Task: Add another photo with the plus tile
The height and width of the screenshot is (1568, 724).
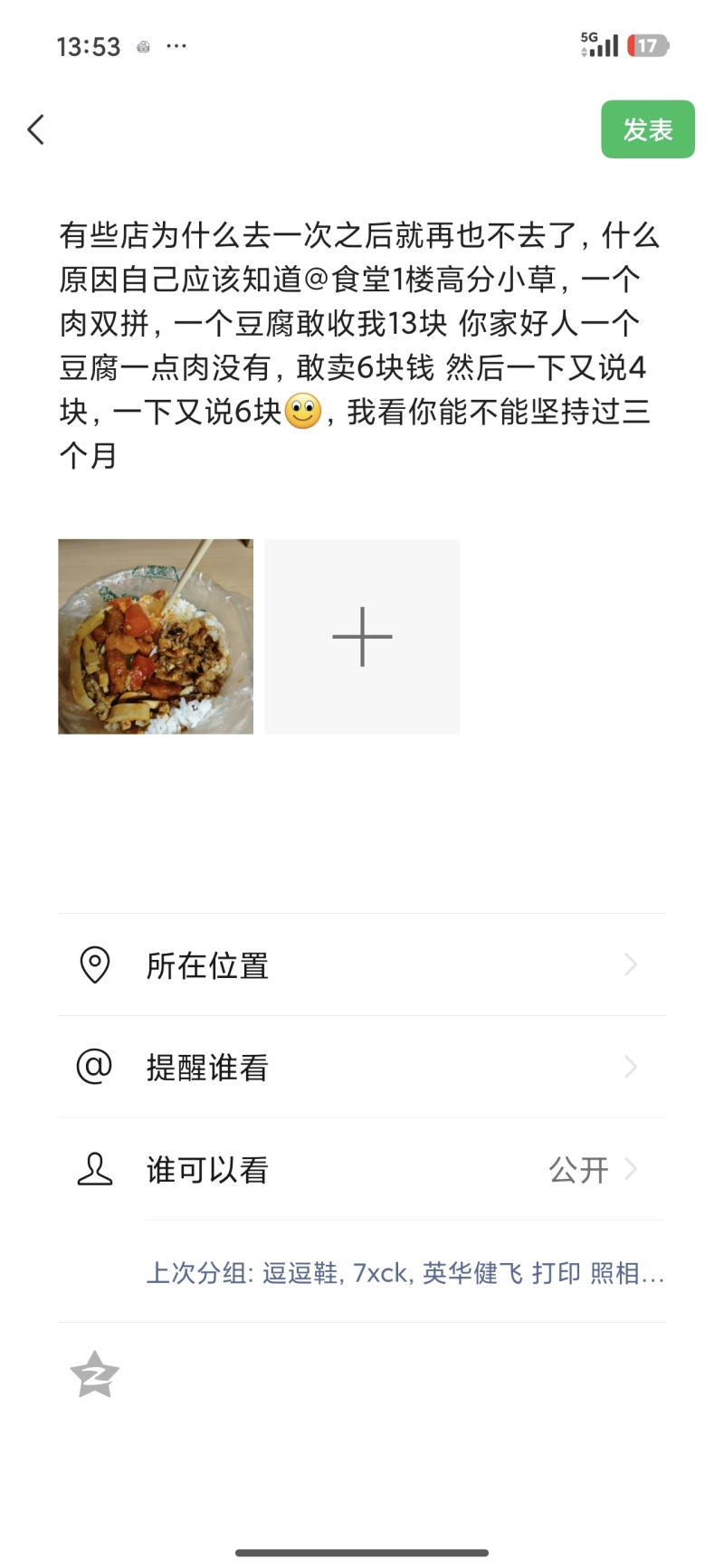Action: click(x=362, y=636)
